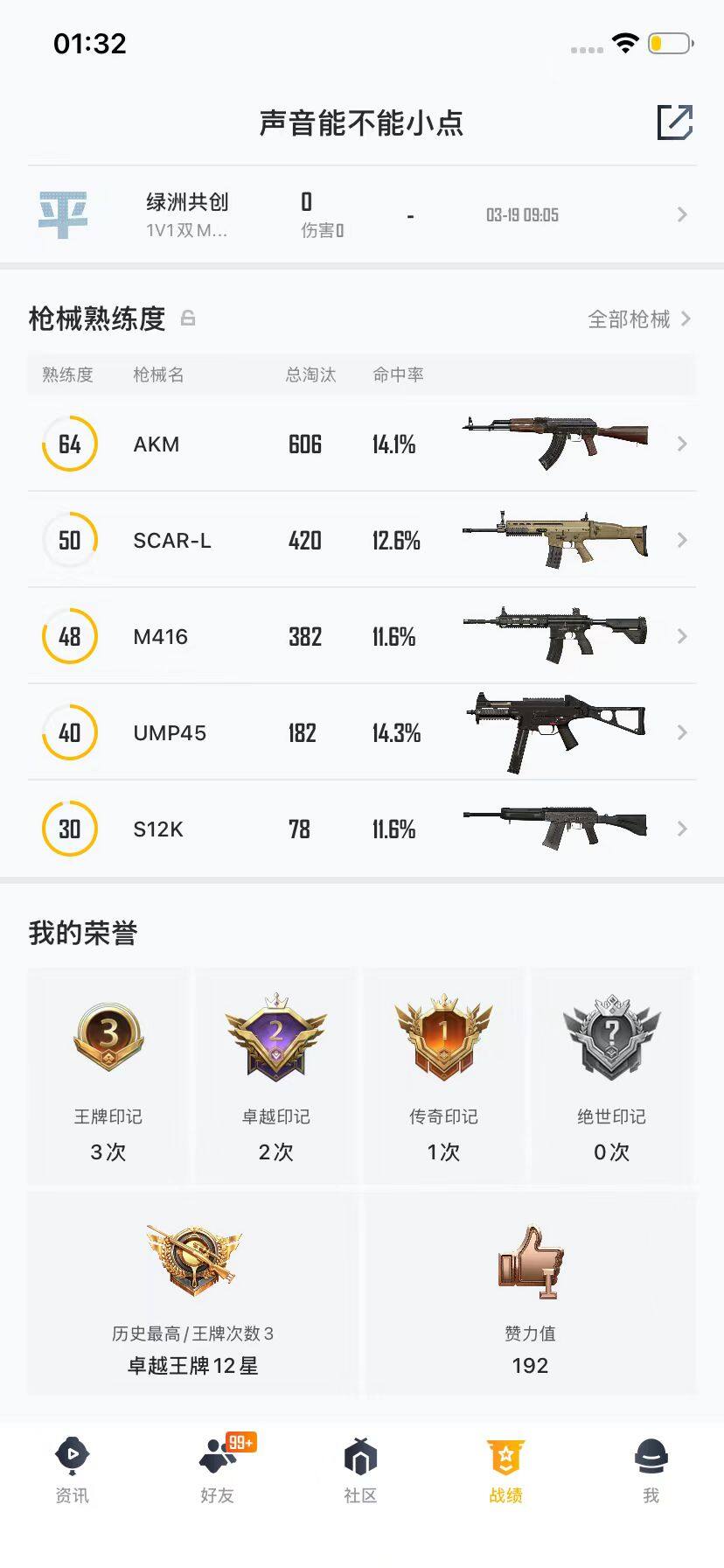Image resolution: width=724 pixels, height=1568 pixels.
Task: Expand the SCAR-L row chevron
Action: 683,540
